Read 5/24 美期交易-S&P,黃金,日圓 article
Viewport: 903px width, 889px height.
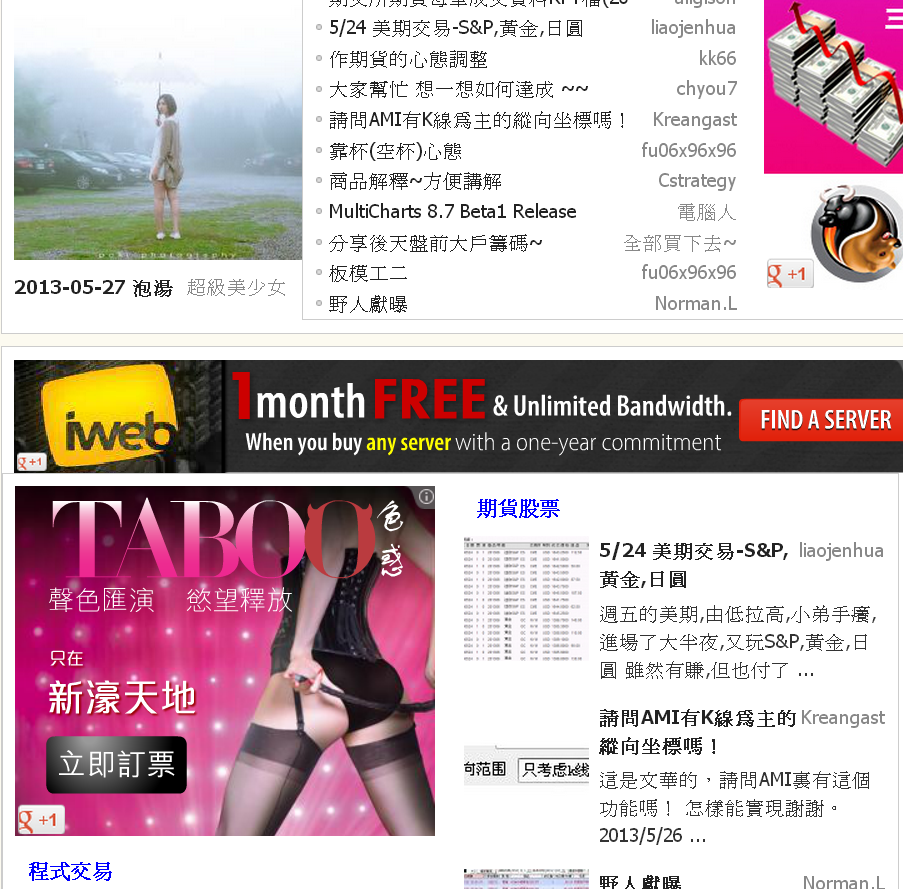693,564
